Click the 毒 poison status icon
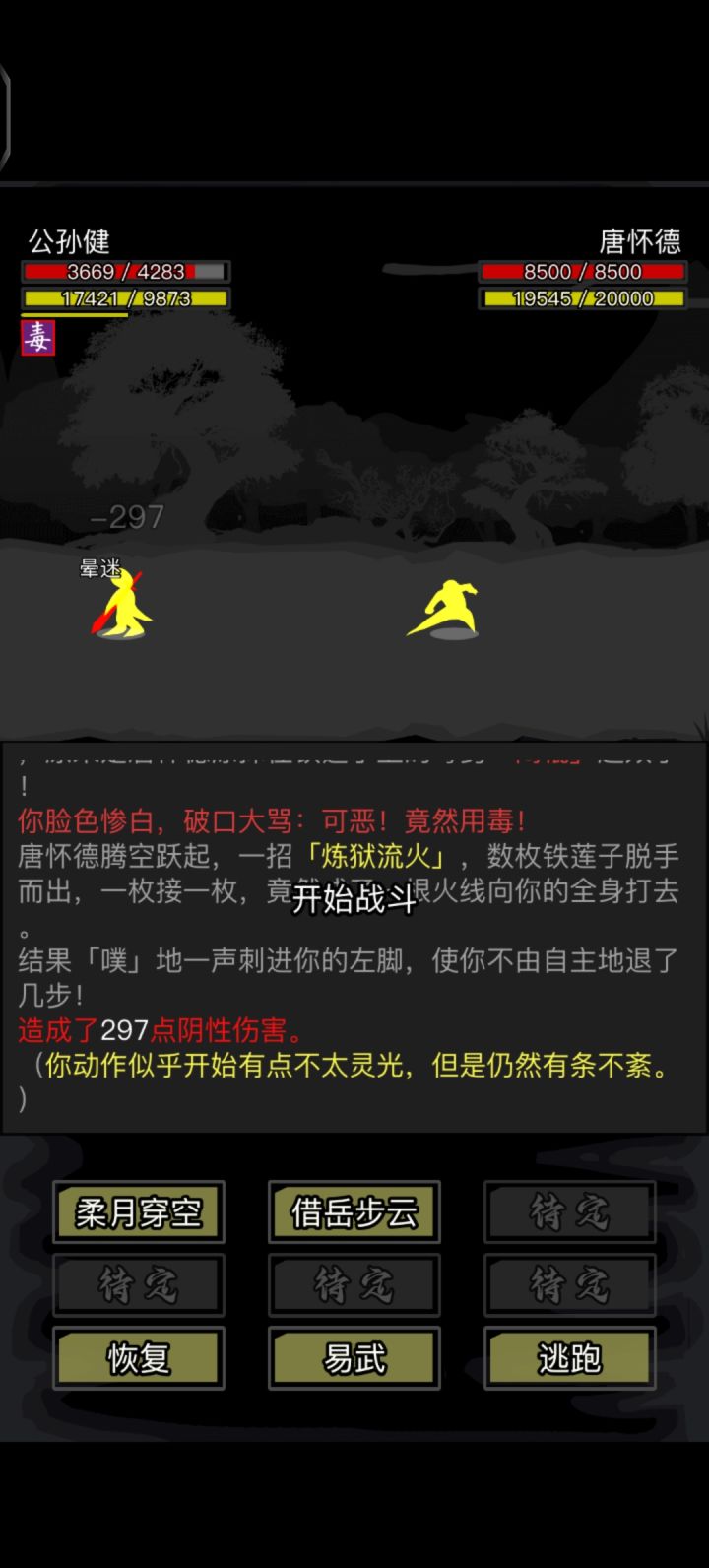709x1568 pixels. tap(36, 338)
